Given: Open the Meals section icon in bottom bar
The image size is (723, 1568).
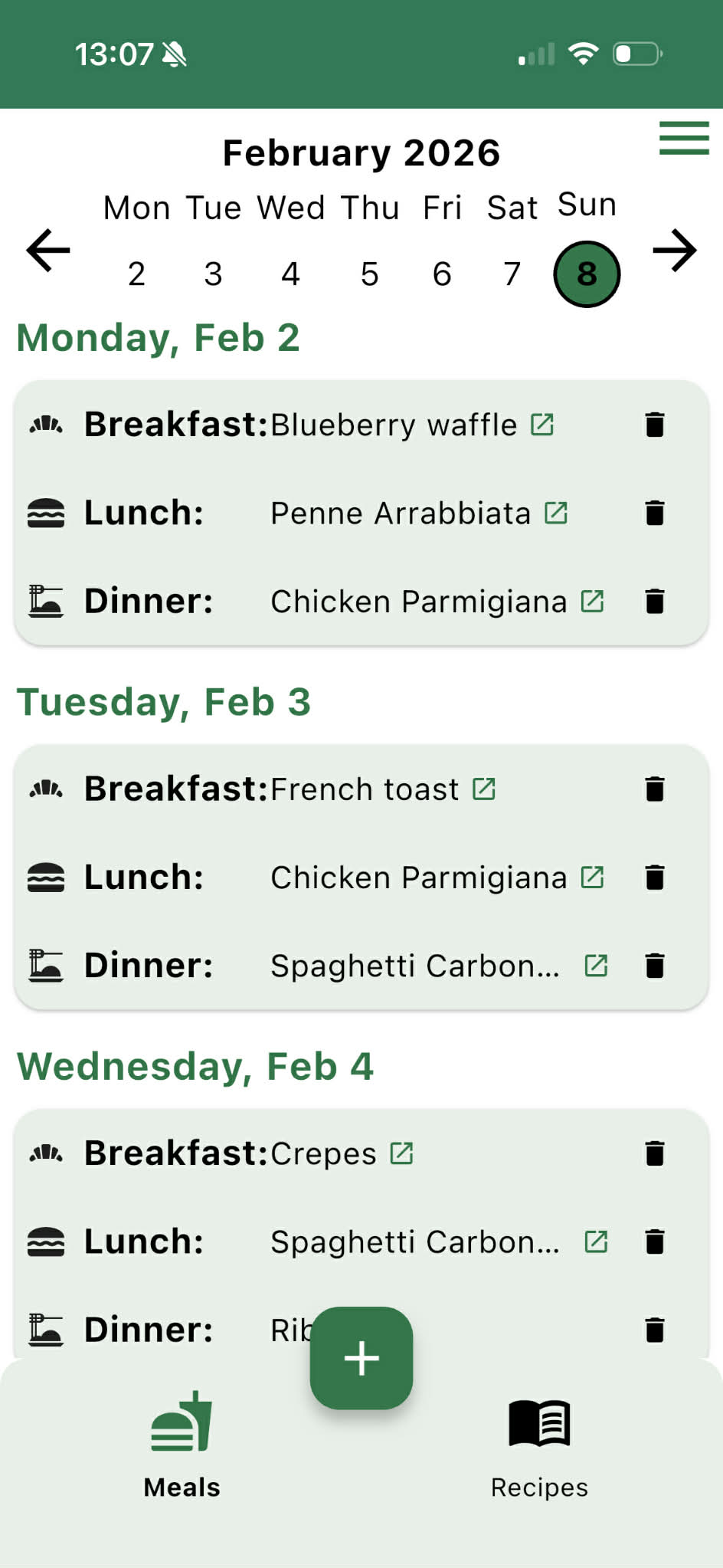Looking at the screenshot, I should (x=181, y=1427).
